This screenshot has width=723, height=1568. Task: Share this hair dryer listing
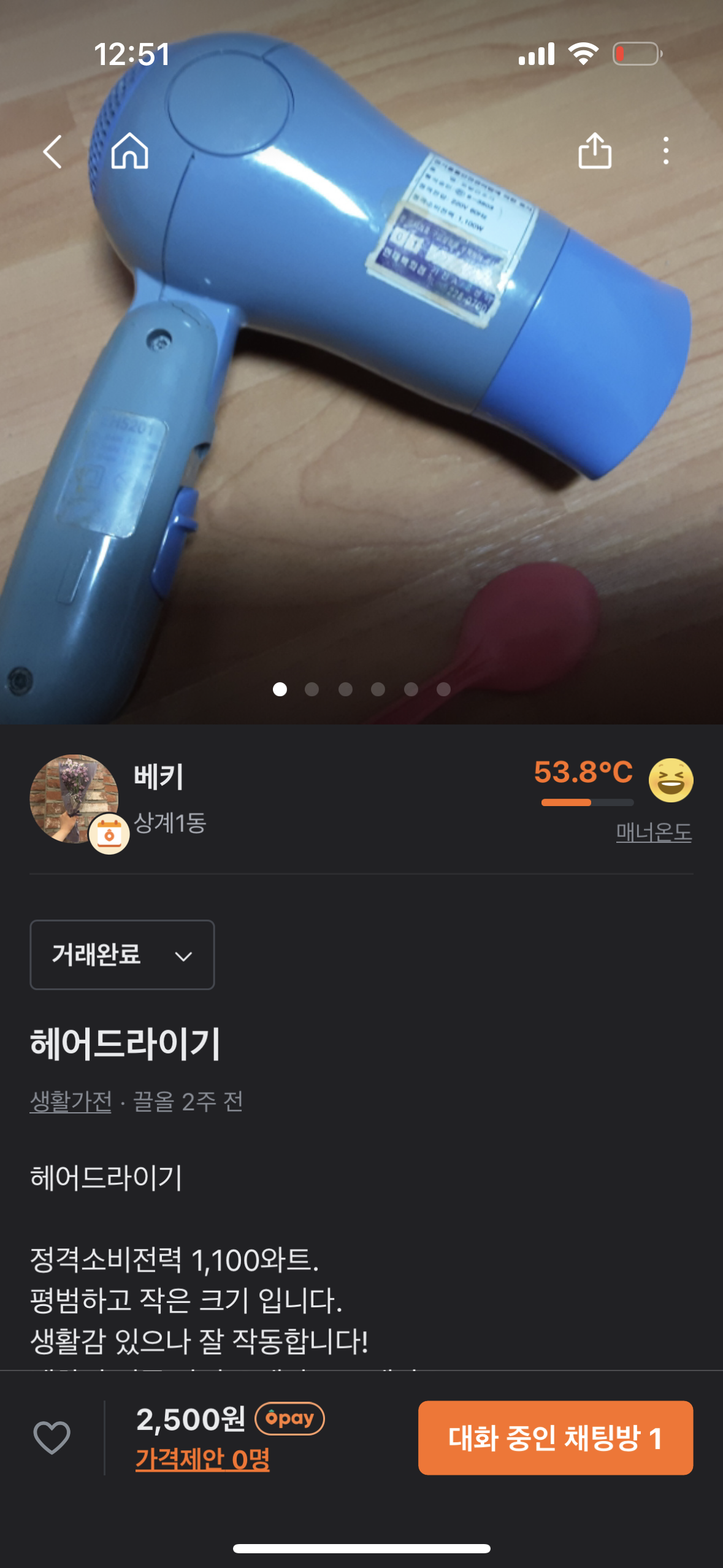(x=594, y=151)
